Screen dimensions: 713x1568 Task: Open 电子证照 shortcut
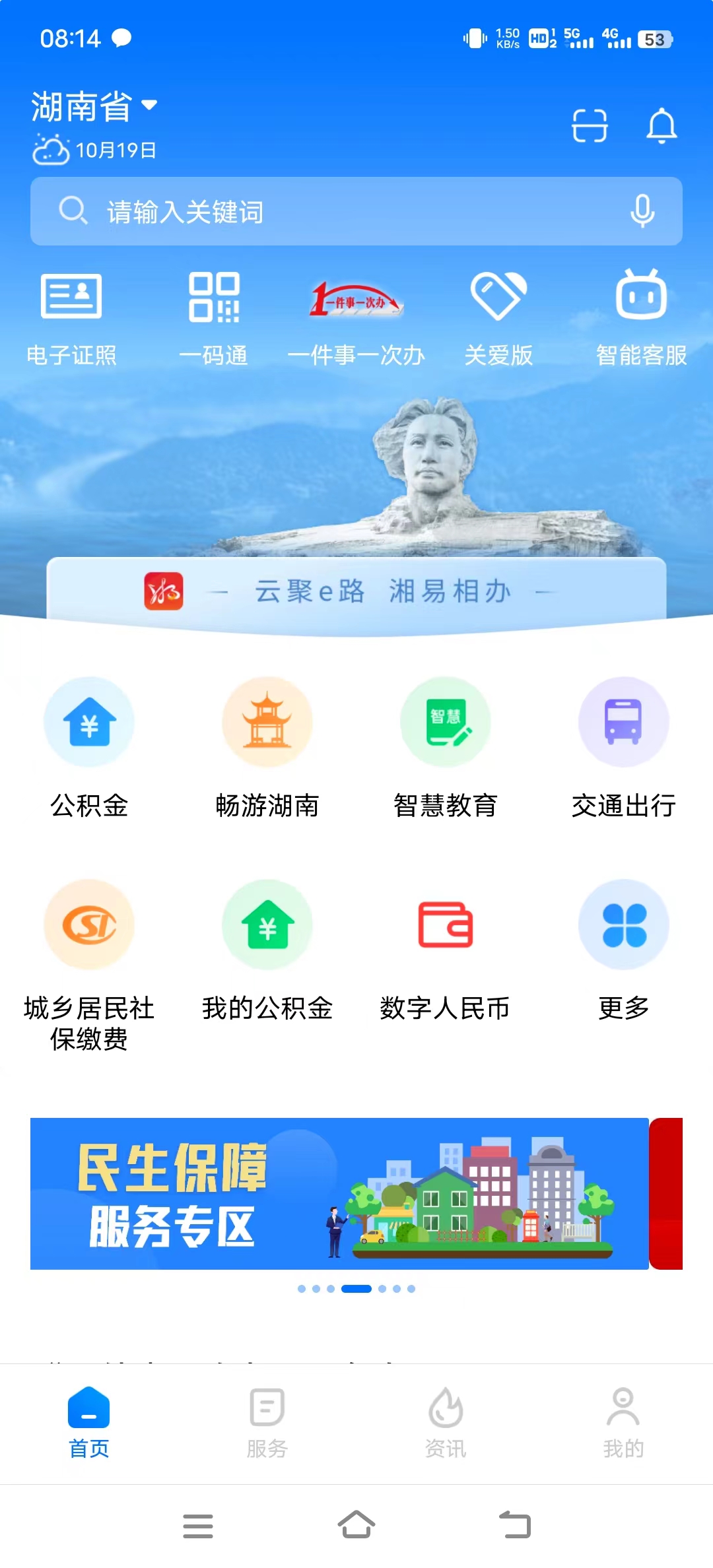[71, 318]
